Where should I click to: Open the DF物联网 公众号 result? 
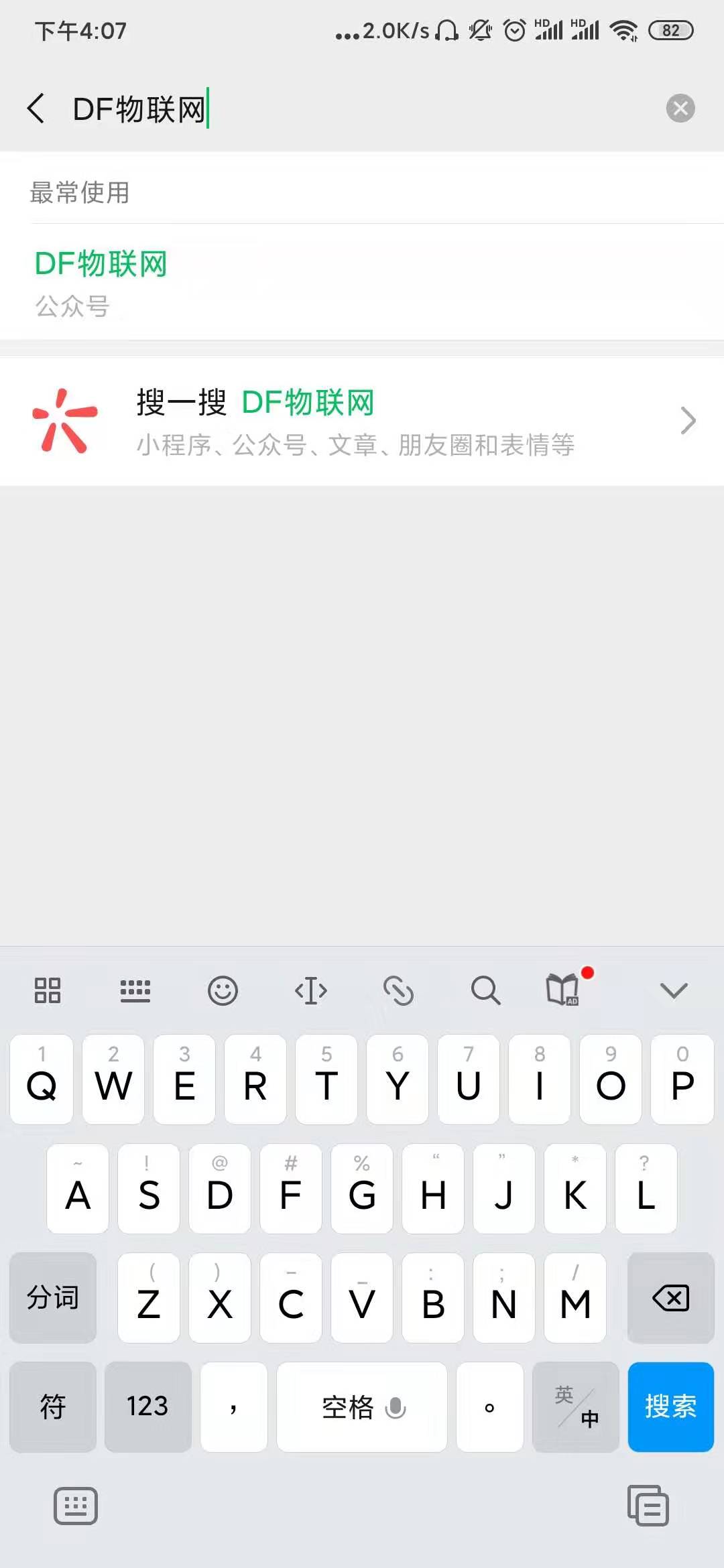pos(101,281)
